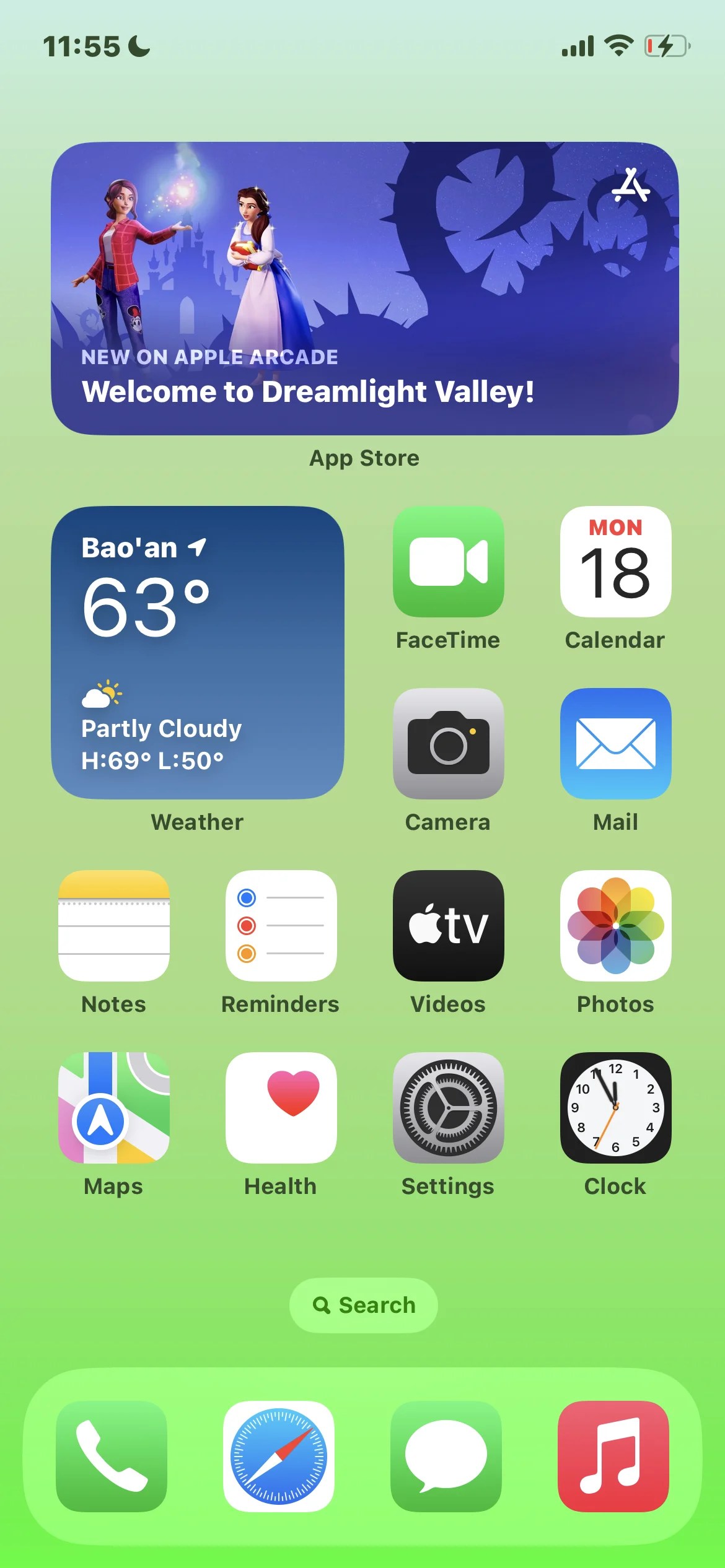Open the Apple TV Videos app
Screen dimensions: 725x1568
coord(448,925)
